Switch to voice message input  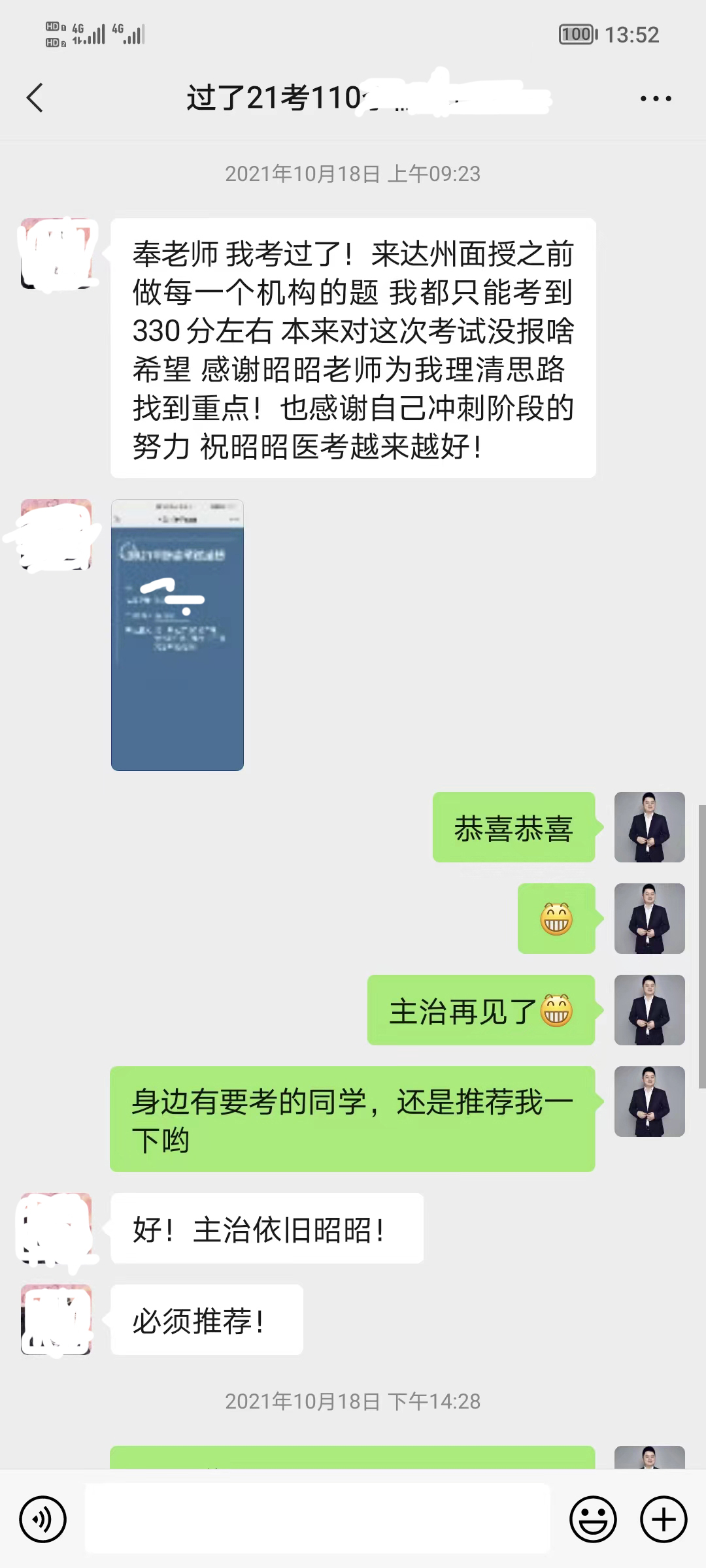click(43, 1519)
